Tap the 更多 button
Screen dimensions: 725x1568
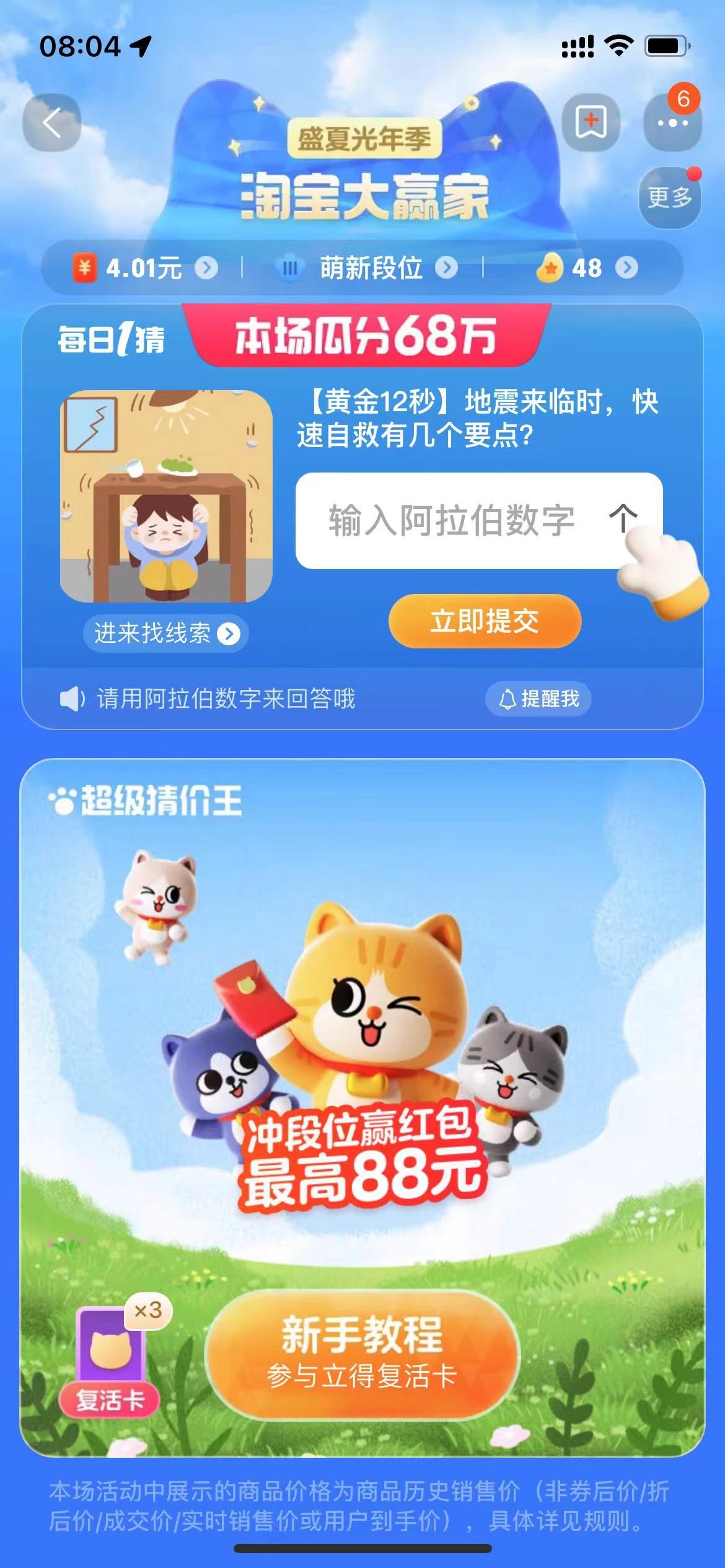point(670,198)
